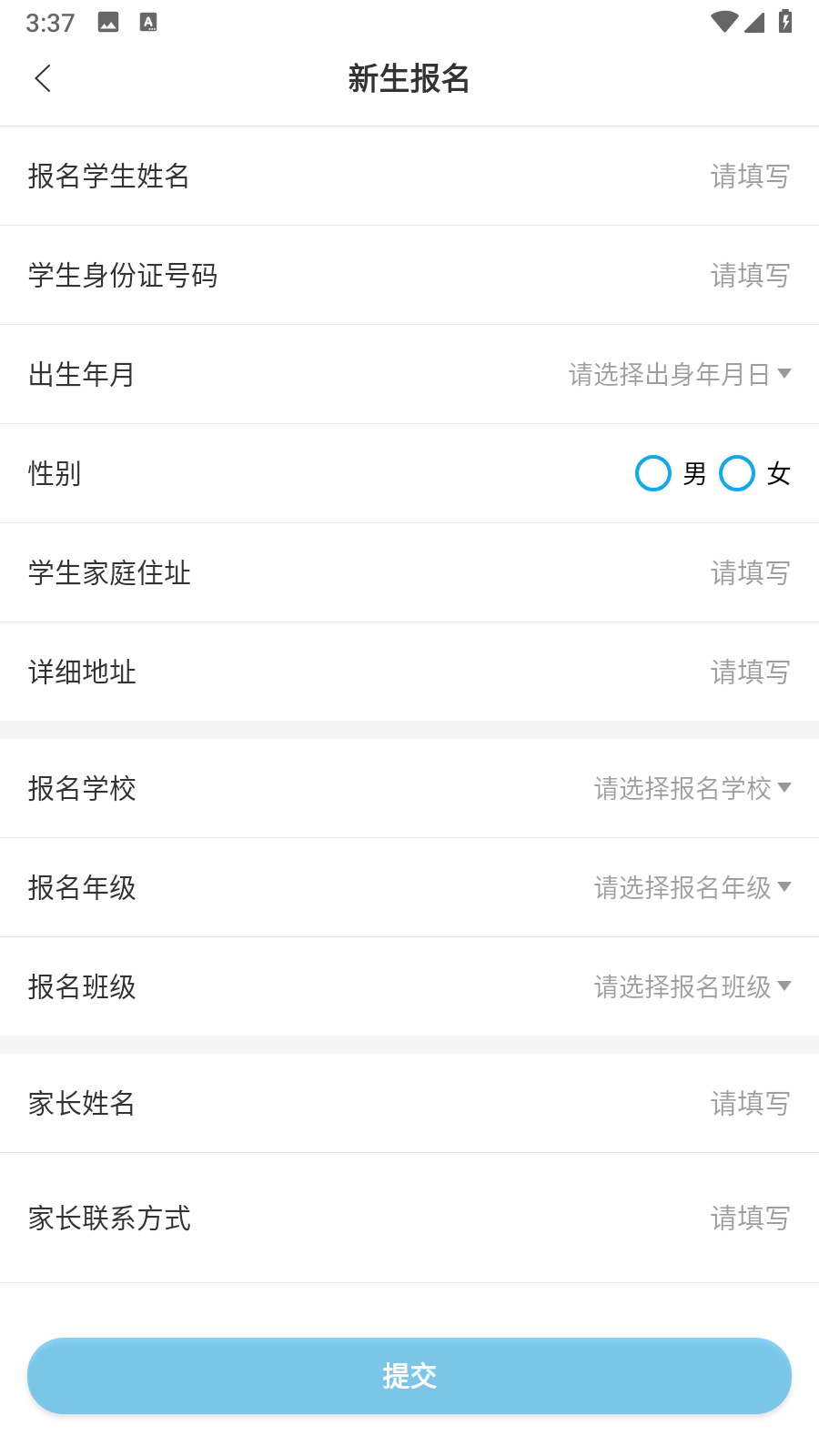Select 女 as gender
The width and height of the screenshot is (819, 1456).
pos(737,473)
